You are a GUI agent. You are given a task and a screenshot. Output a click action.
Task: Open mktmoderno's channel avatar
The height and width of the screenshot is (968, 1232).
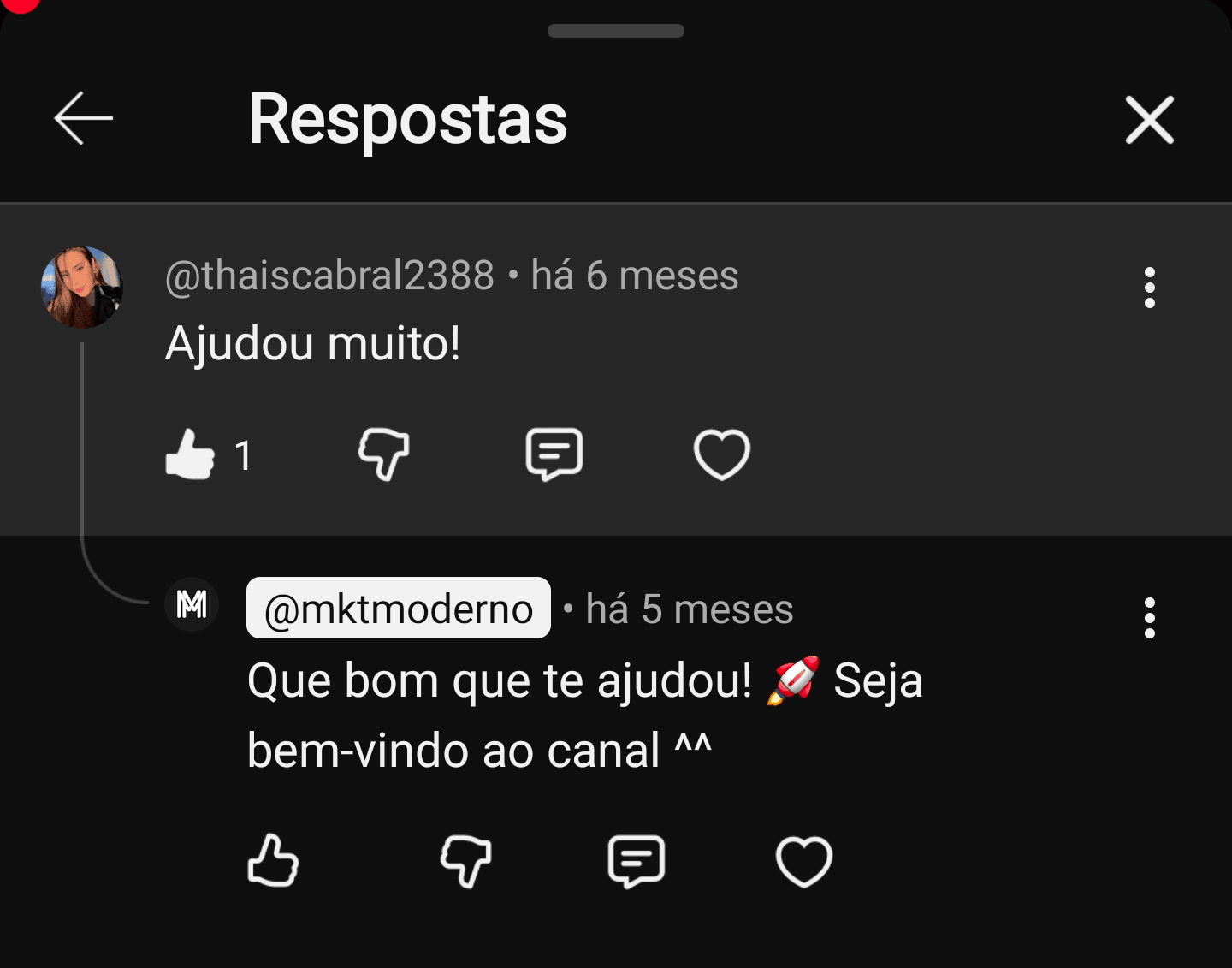(192, 605)
